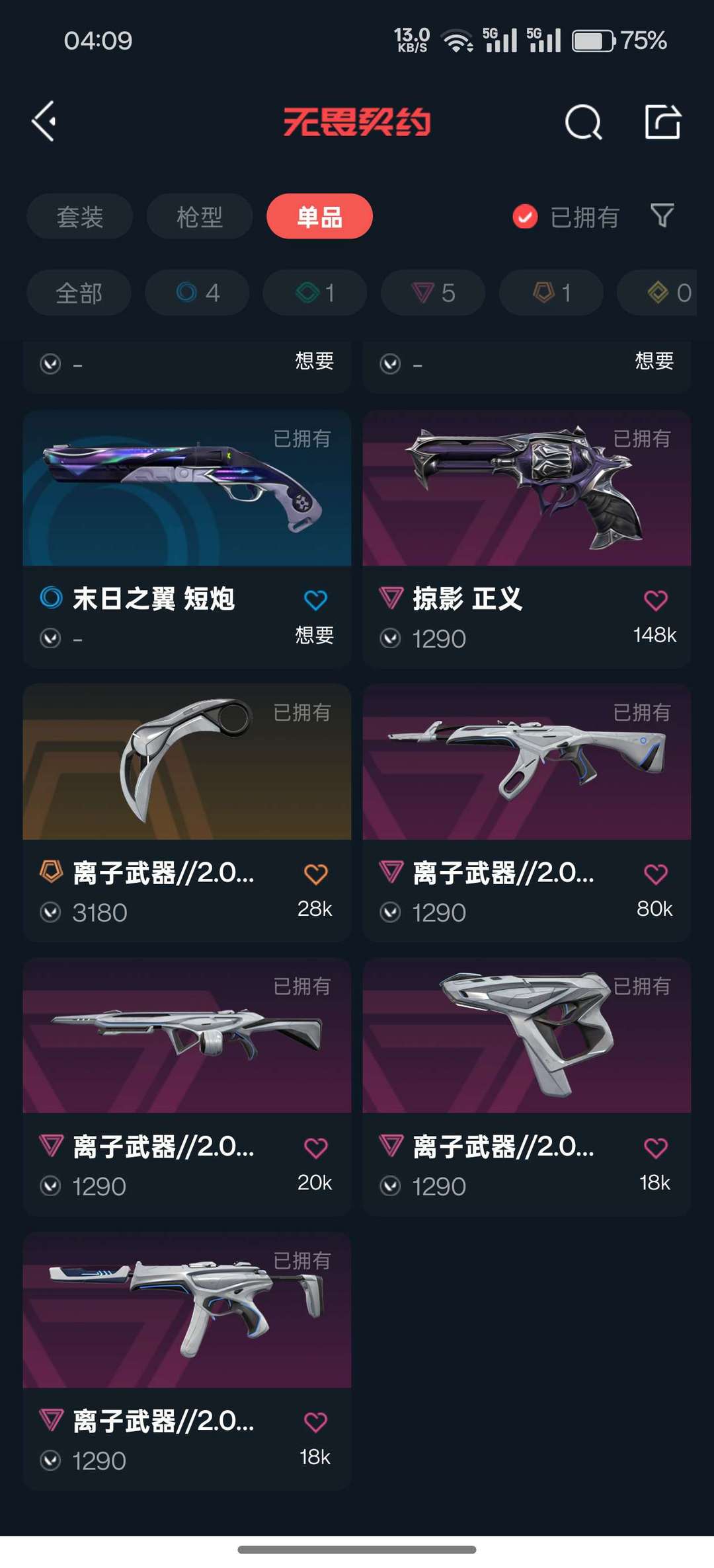The height and width of the screenshot is (1568, 714).
Task: Select the 单品 tab
Action: click(x=319, y=217)
